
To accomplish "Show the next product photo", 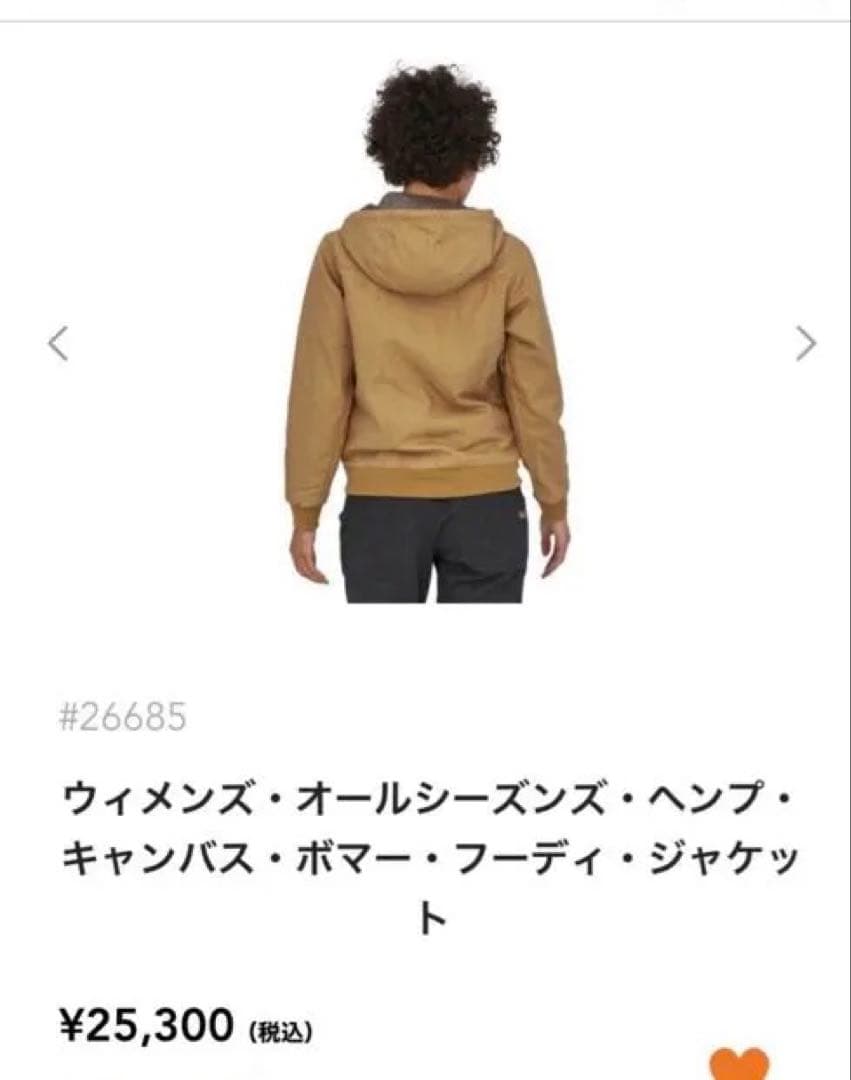I will 805,344.
